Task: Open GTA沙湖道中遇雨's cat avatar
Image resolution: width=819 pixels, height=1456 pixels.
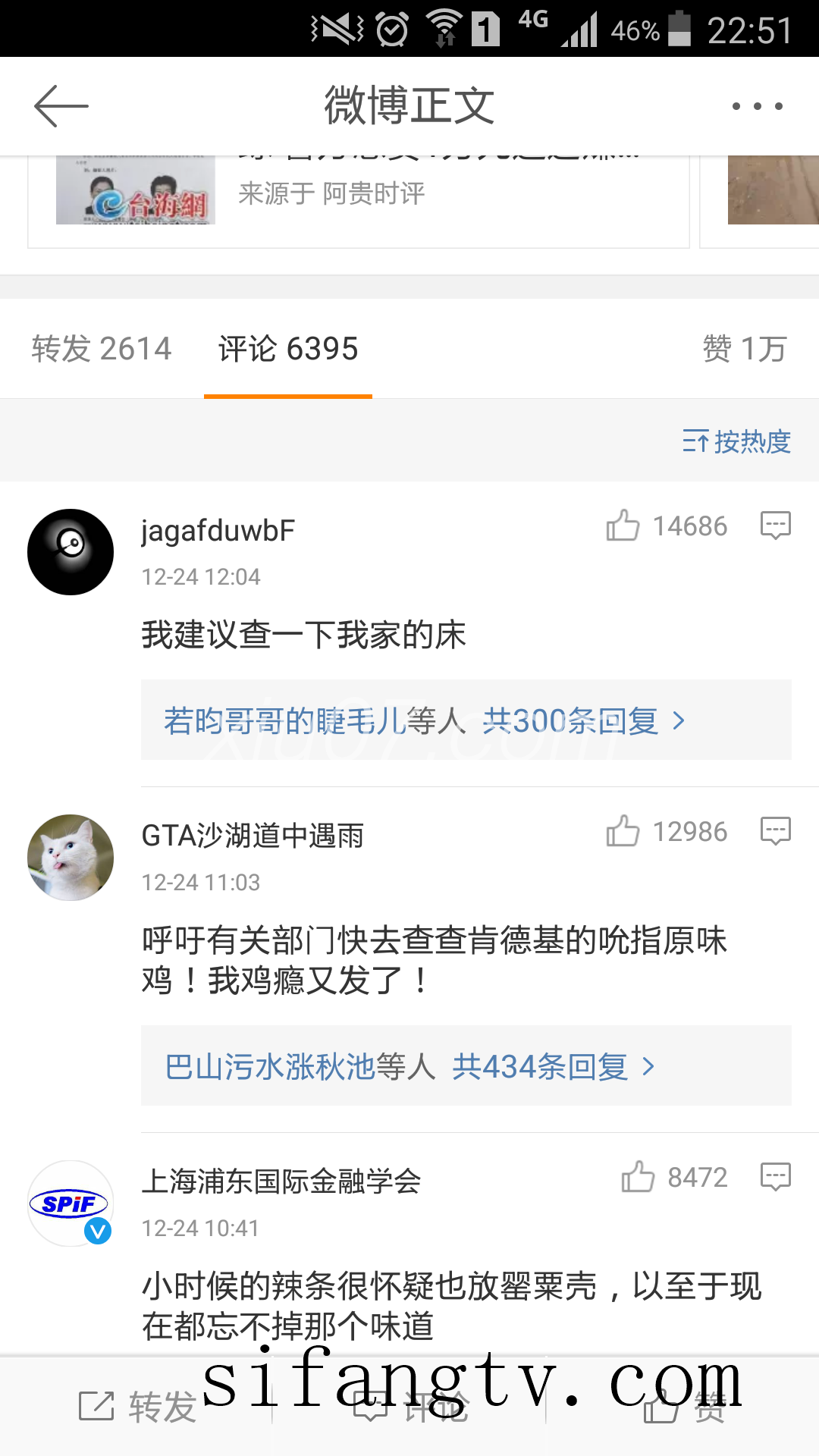Action: 71,858
